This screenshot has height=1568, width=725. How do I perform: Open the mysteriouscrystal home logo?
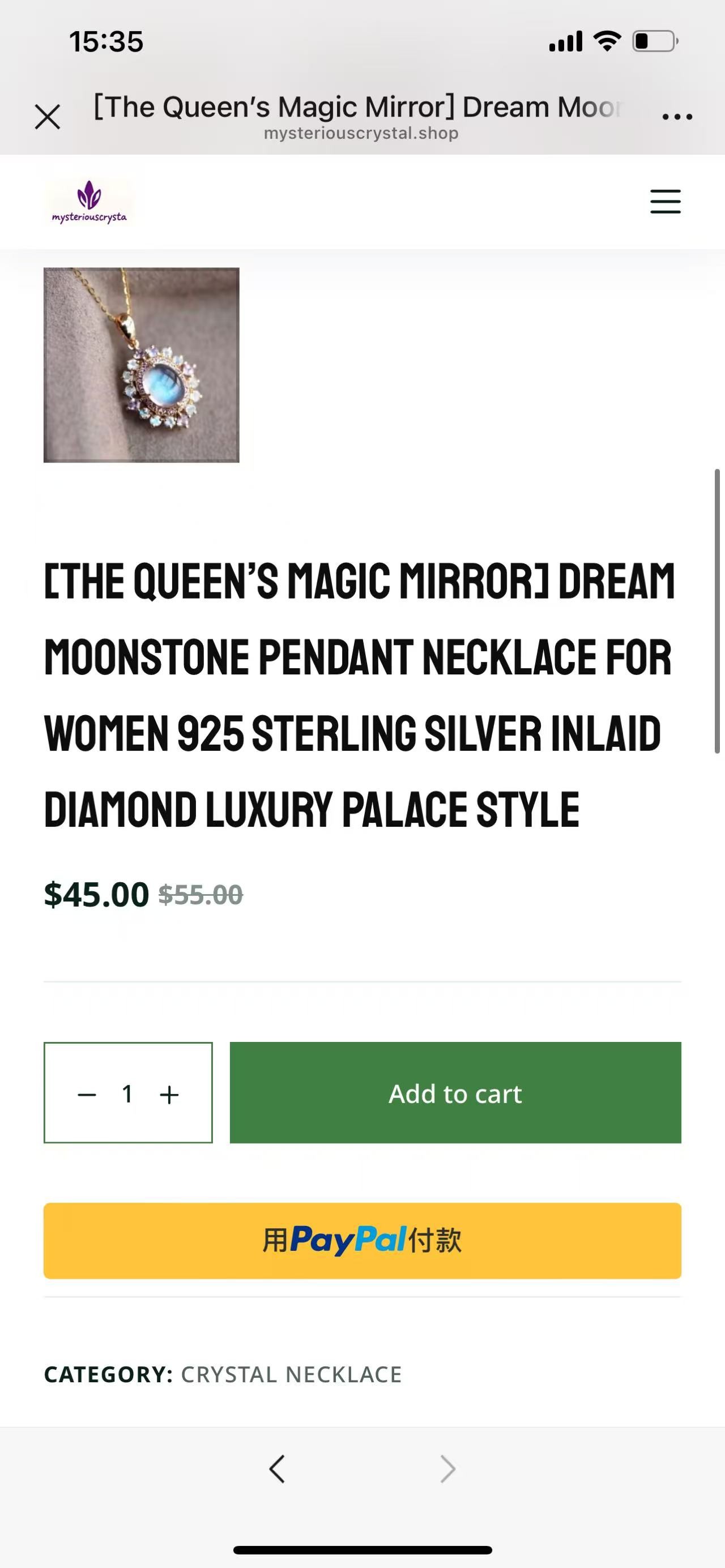pyautogui.click(x=89, y=202)
